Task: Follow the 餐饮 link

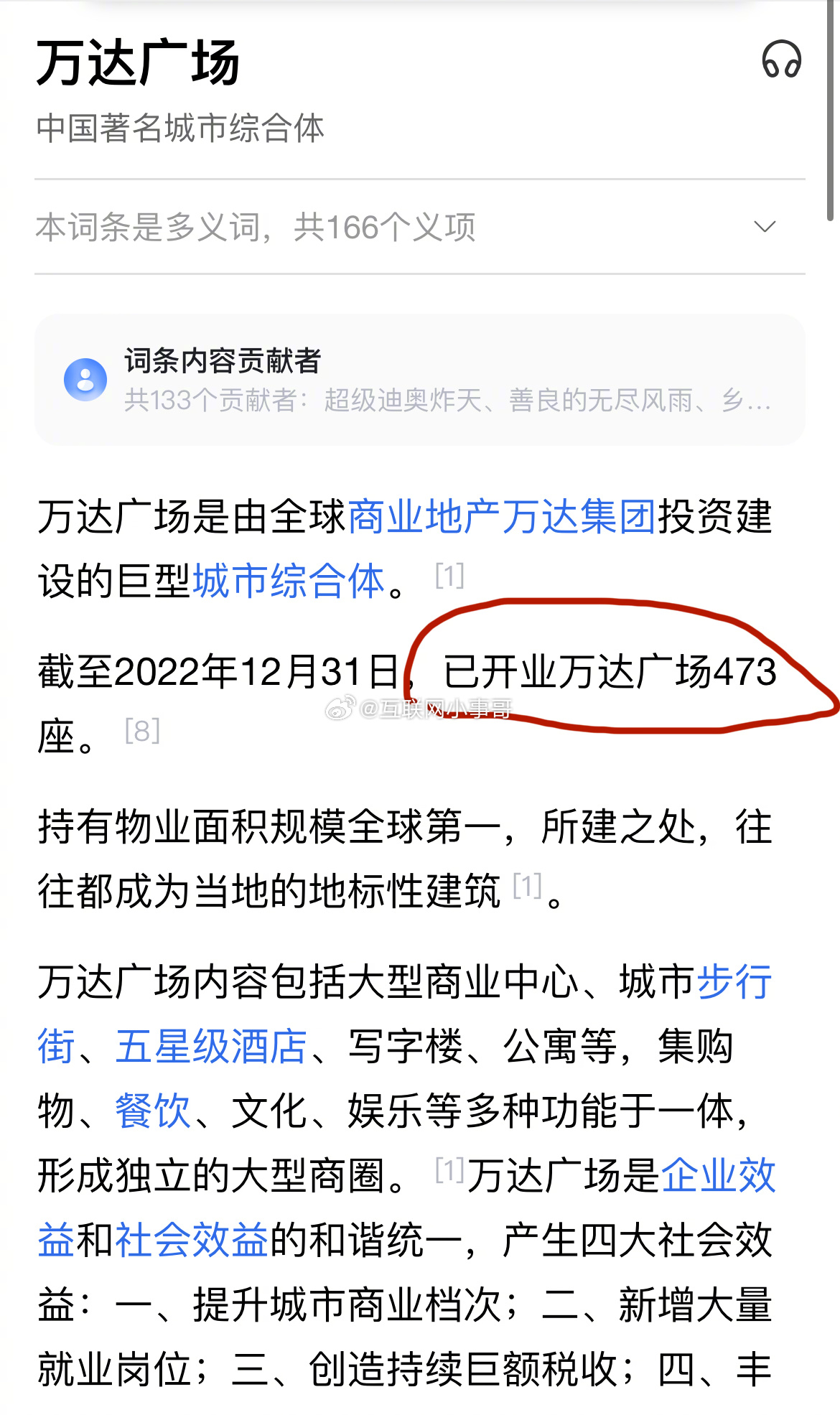Action: click(153, 1111)
